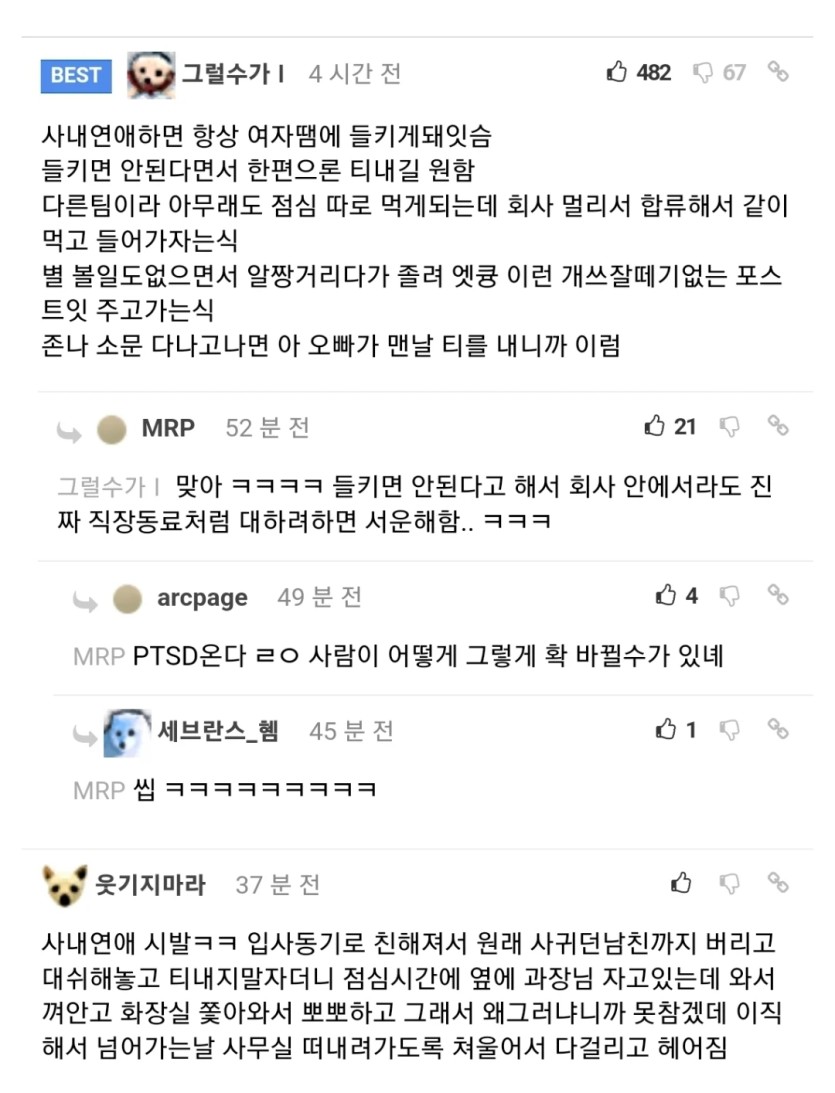The height and width of the screenshot is (1093, 835).
Task: Dislike 웃기지마라's comment
Action: pyautogui.click(x=730, y=883)
